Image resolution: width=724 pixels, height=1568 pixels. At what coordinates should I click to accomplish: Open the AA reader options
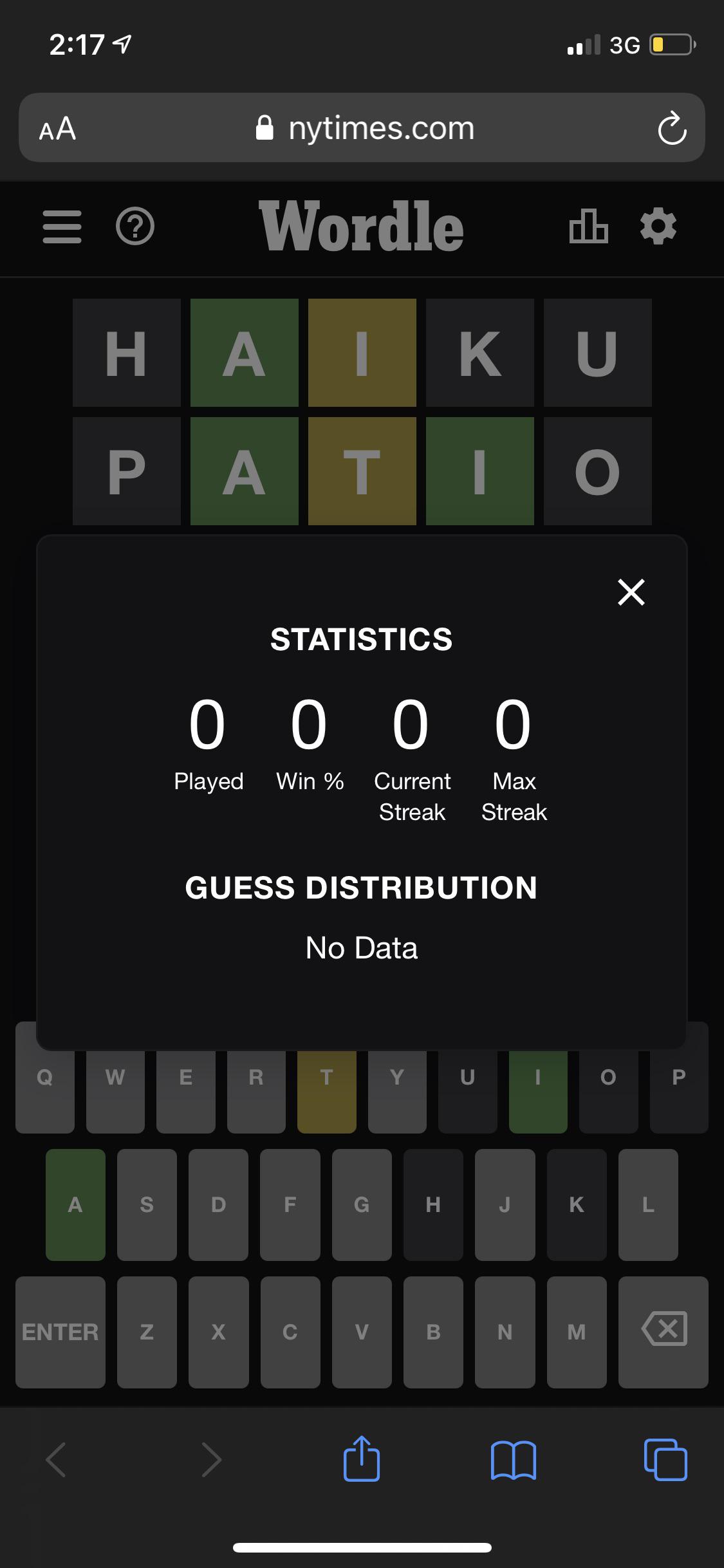[58, 128]
